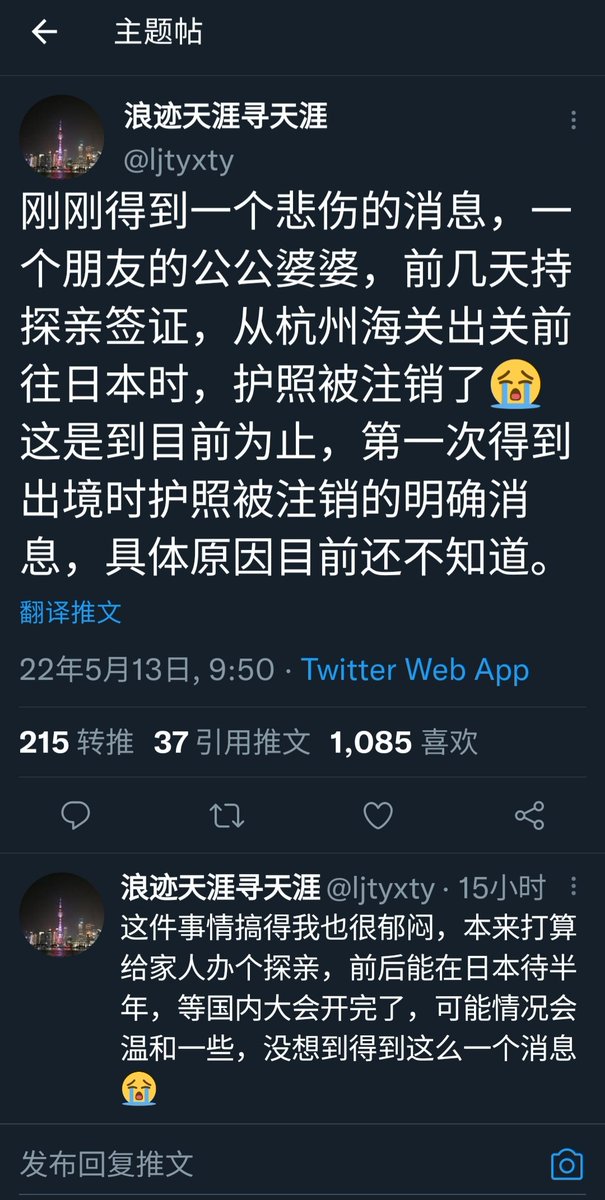Open overflow menu on the 15小时 reply

point(573,887)
